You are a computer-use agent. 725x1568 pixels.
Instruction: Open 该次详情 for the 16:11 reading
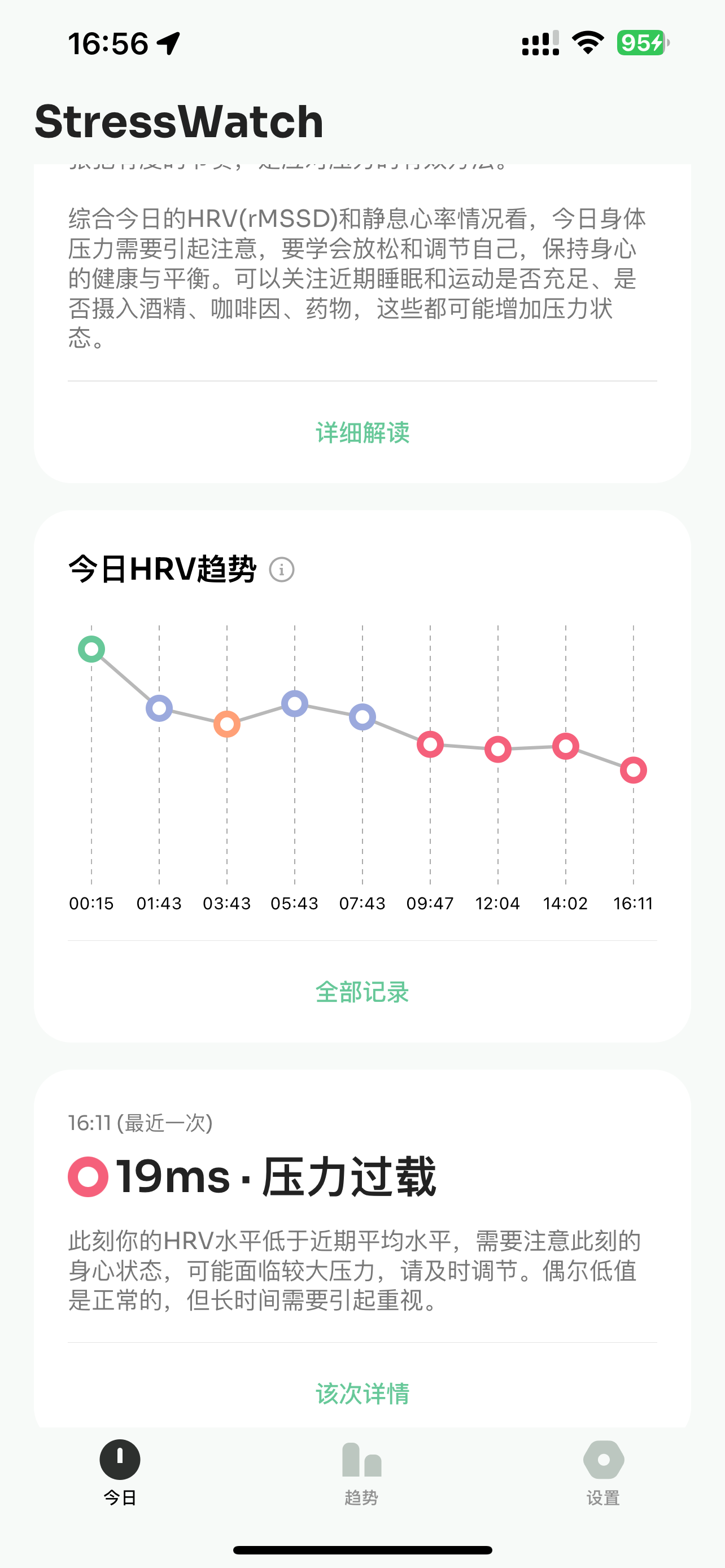pos(362,1393)
